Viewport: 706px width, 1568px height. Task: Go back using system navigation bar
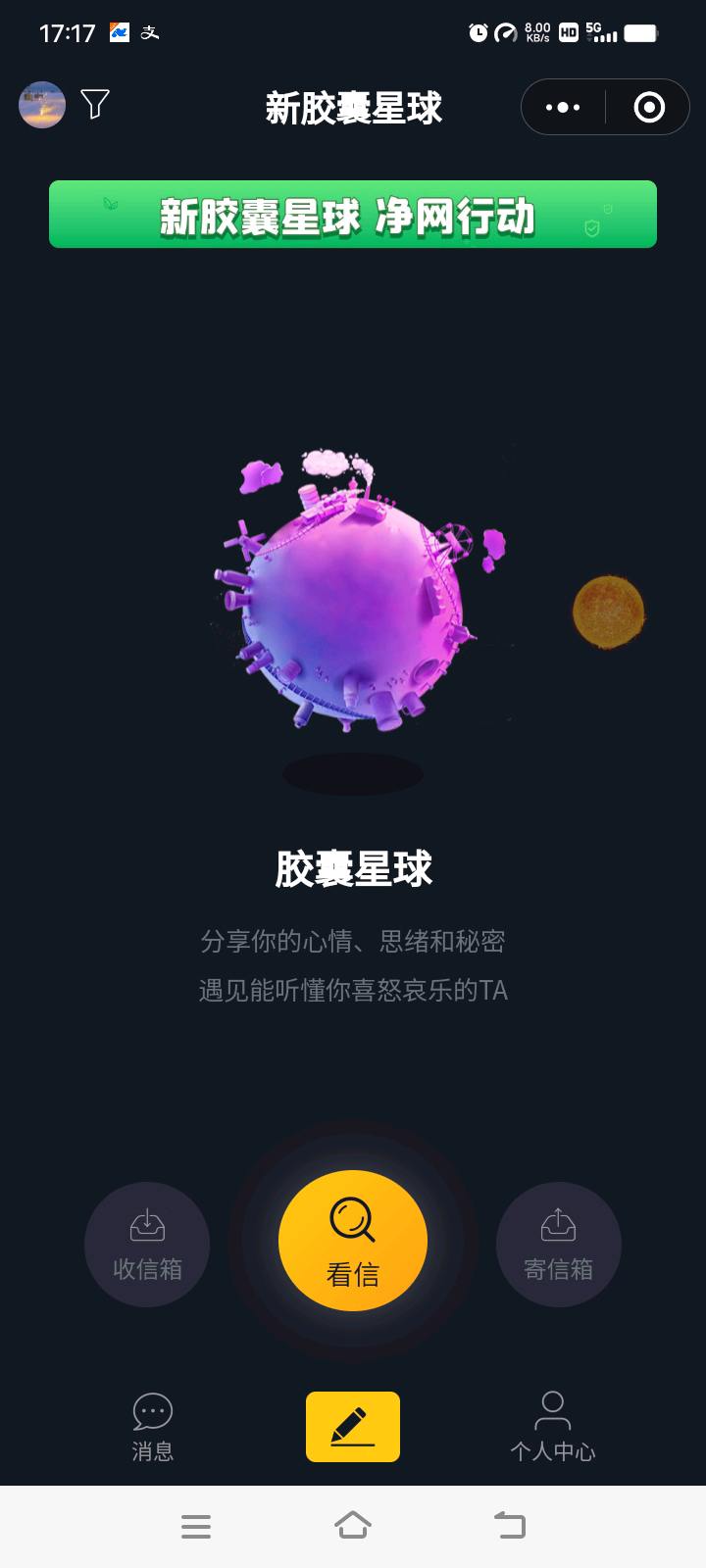pyautogui.click(x=510, y=1526)
